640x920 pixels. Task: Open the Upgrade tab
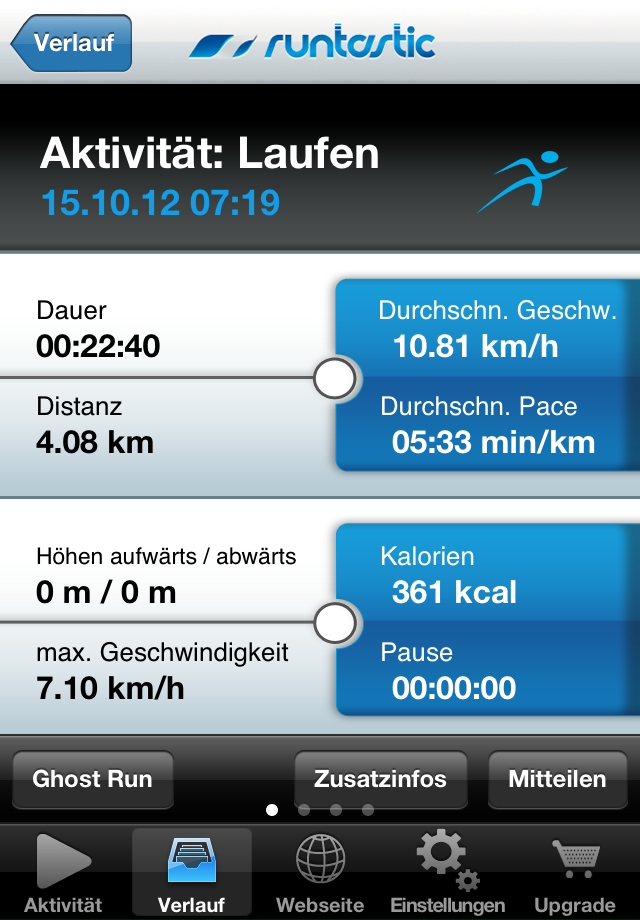(575, 872)
